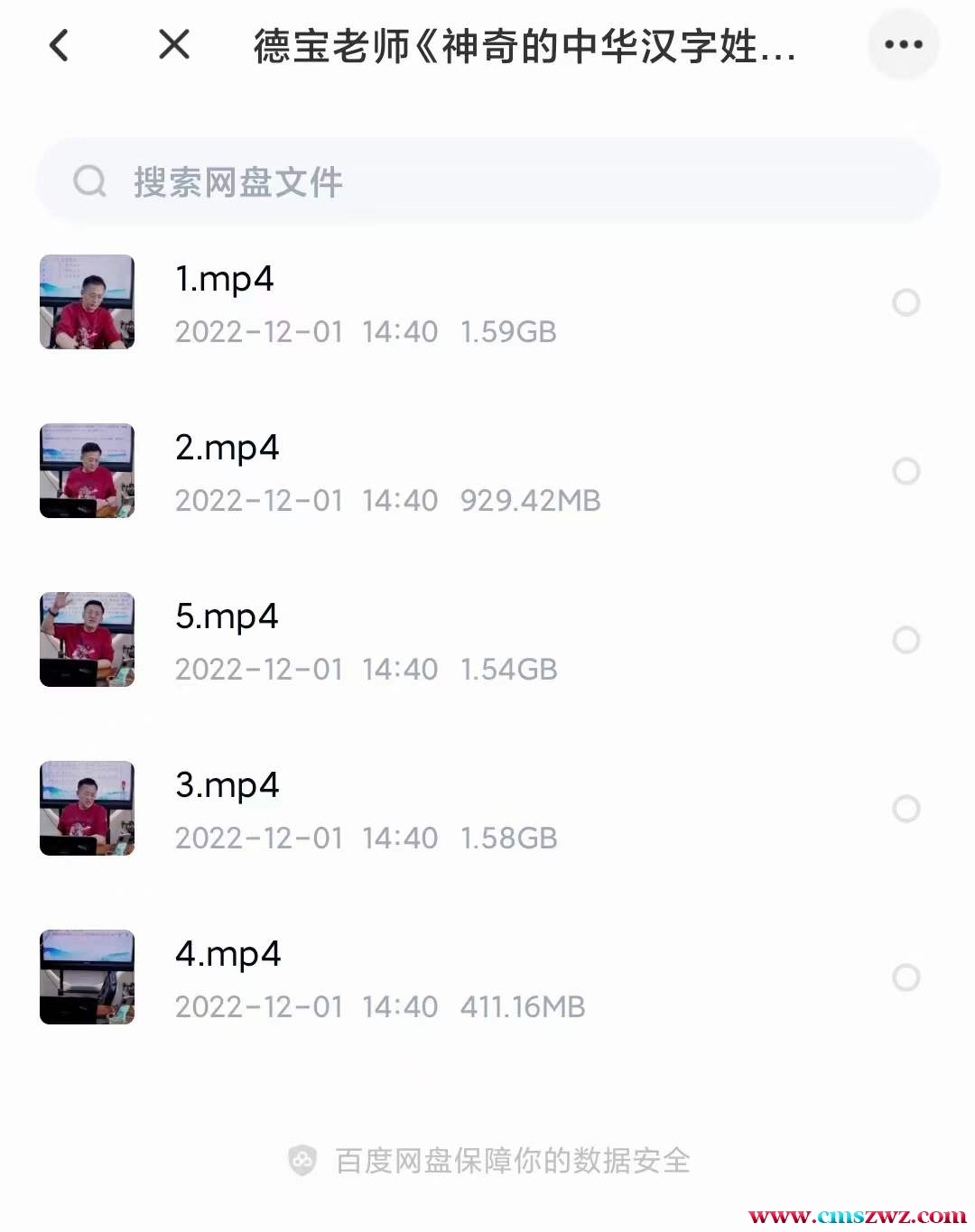Viewport: 975px width, 1232px height.
Task: Close the page with the X icon
Action: click(173, 44)
